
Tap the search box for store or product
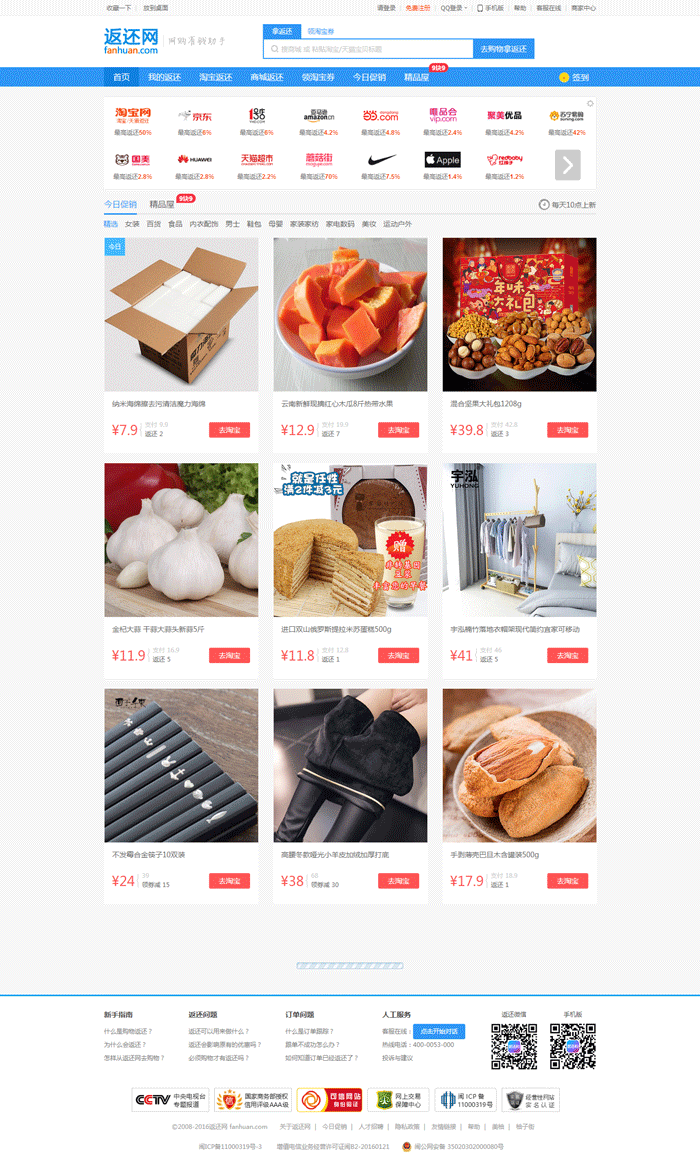tap(368, 49)
